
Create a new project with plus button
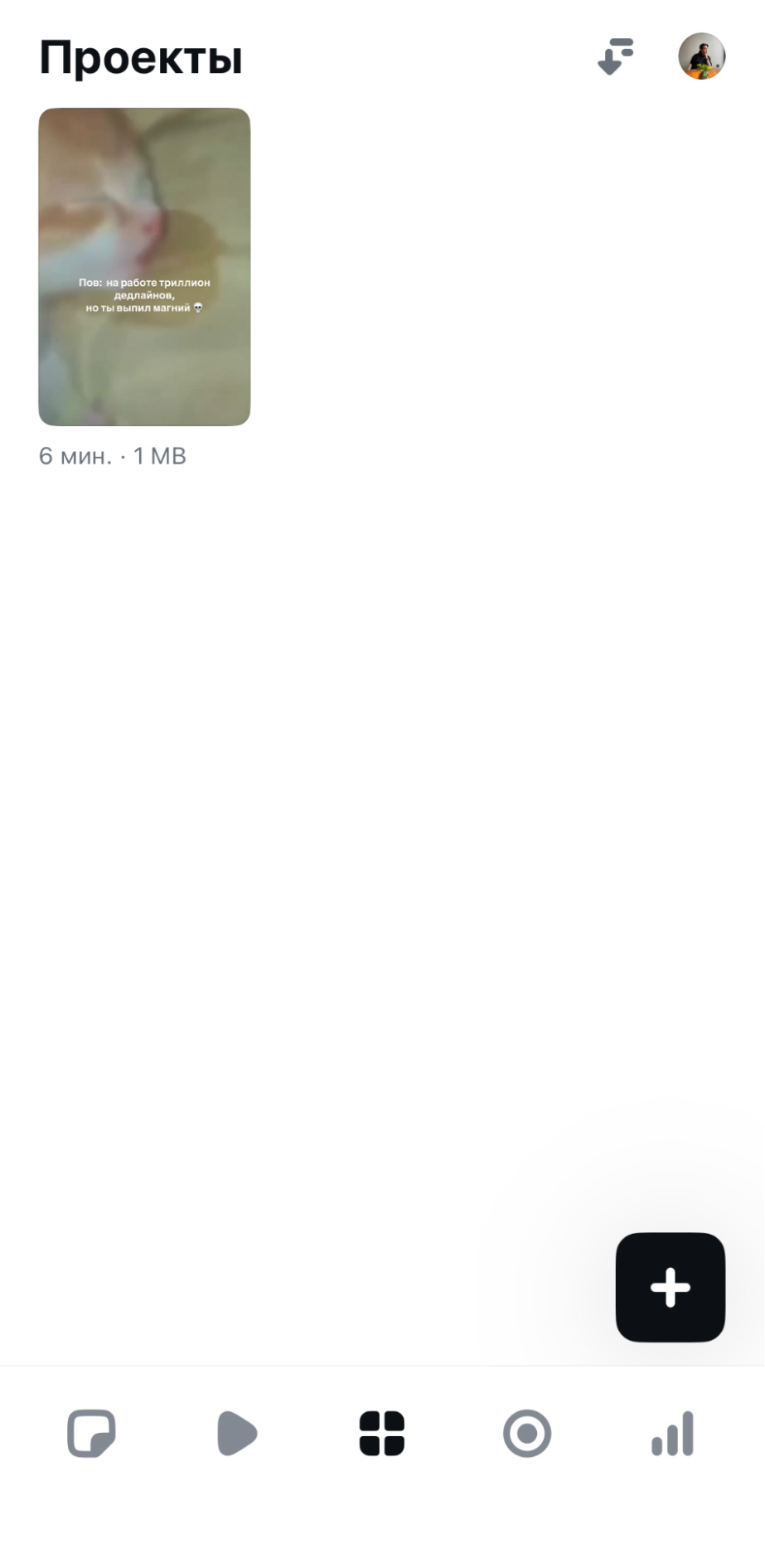(x=671, y=1287)
